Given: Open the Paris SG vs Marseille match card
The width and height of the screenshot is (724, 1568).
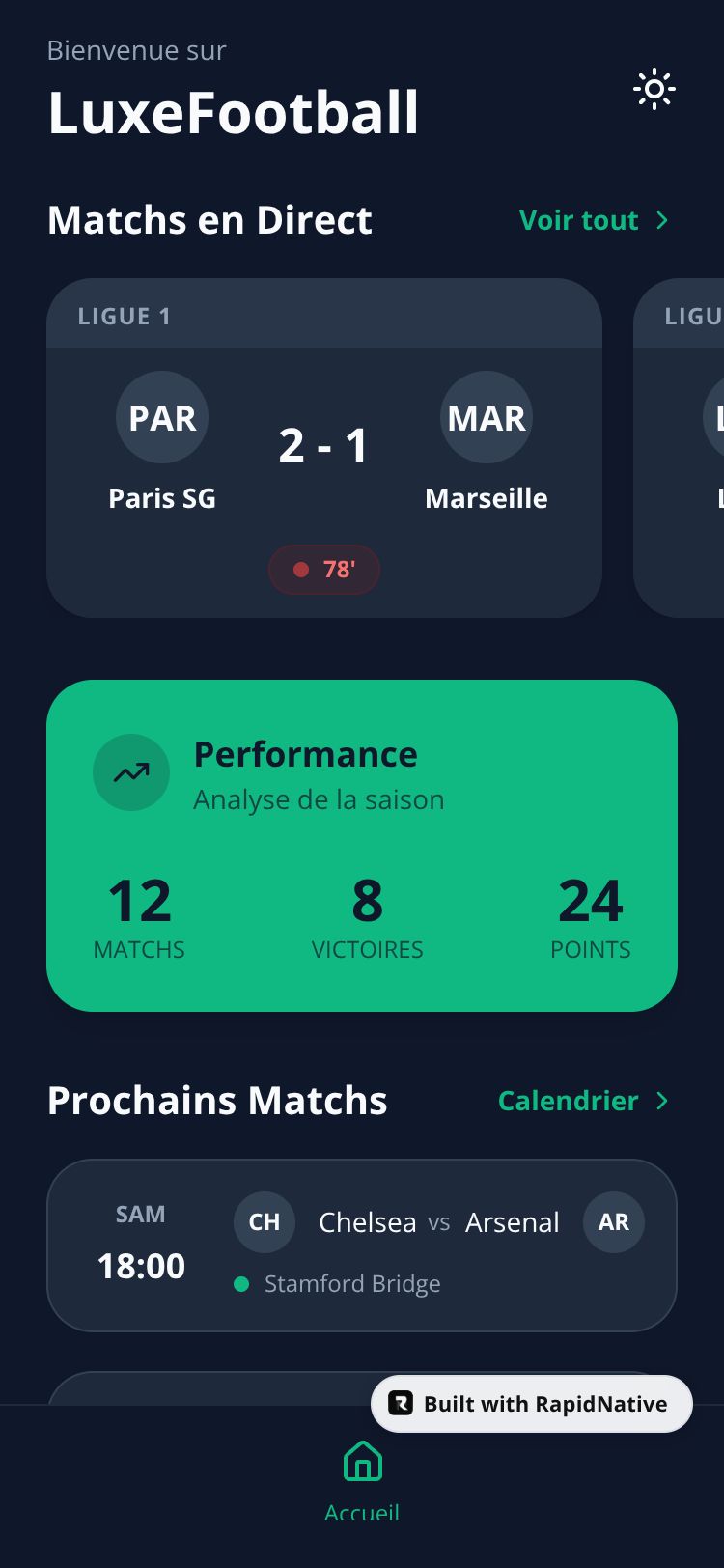Looking at the screenshot, I should (324, 448).
